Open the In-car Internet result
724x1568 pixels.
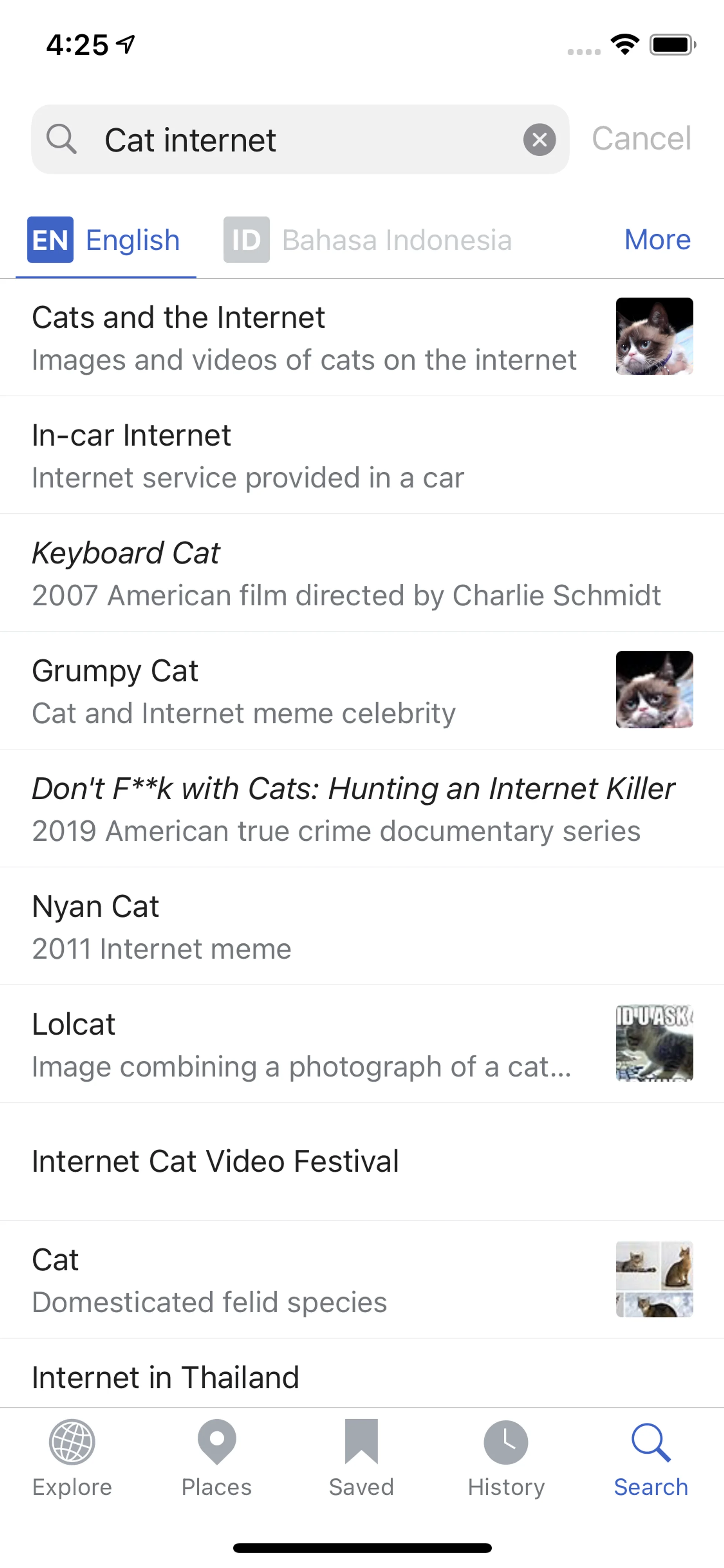click(x=304, y=455)
